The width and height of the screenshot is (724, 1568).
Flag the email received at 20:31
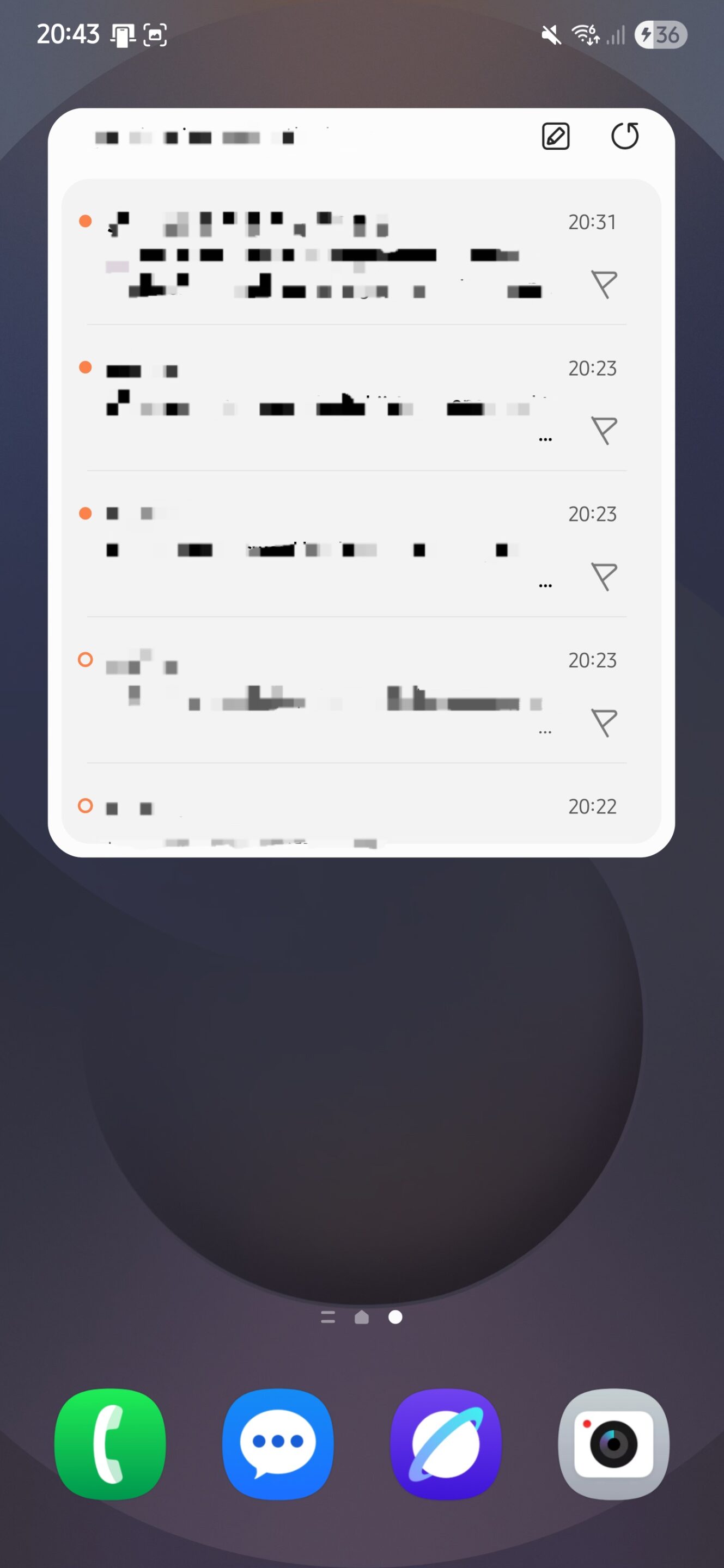coord(604,285)
